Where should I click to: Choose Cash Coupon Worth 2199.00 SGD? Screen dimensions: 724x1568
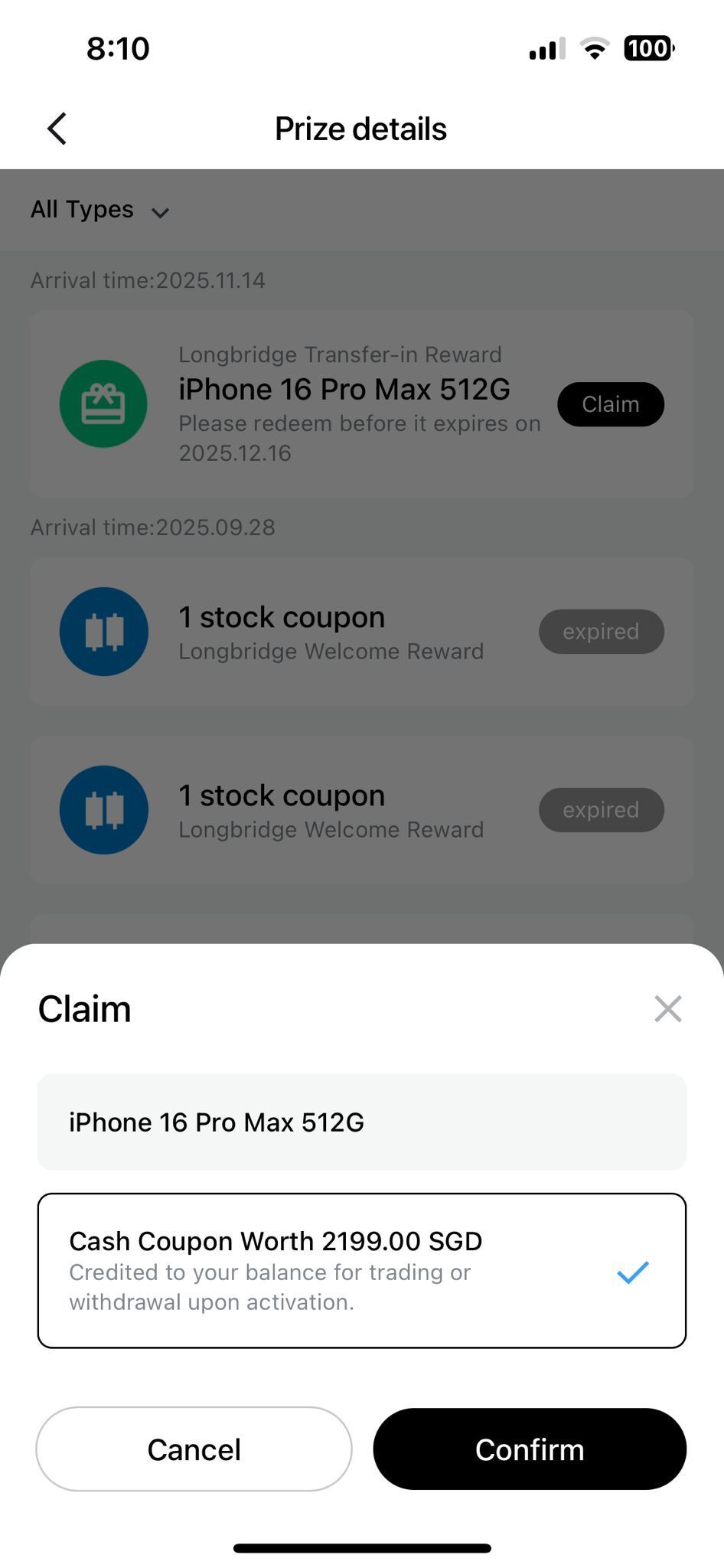point(361,1270)
